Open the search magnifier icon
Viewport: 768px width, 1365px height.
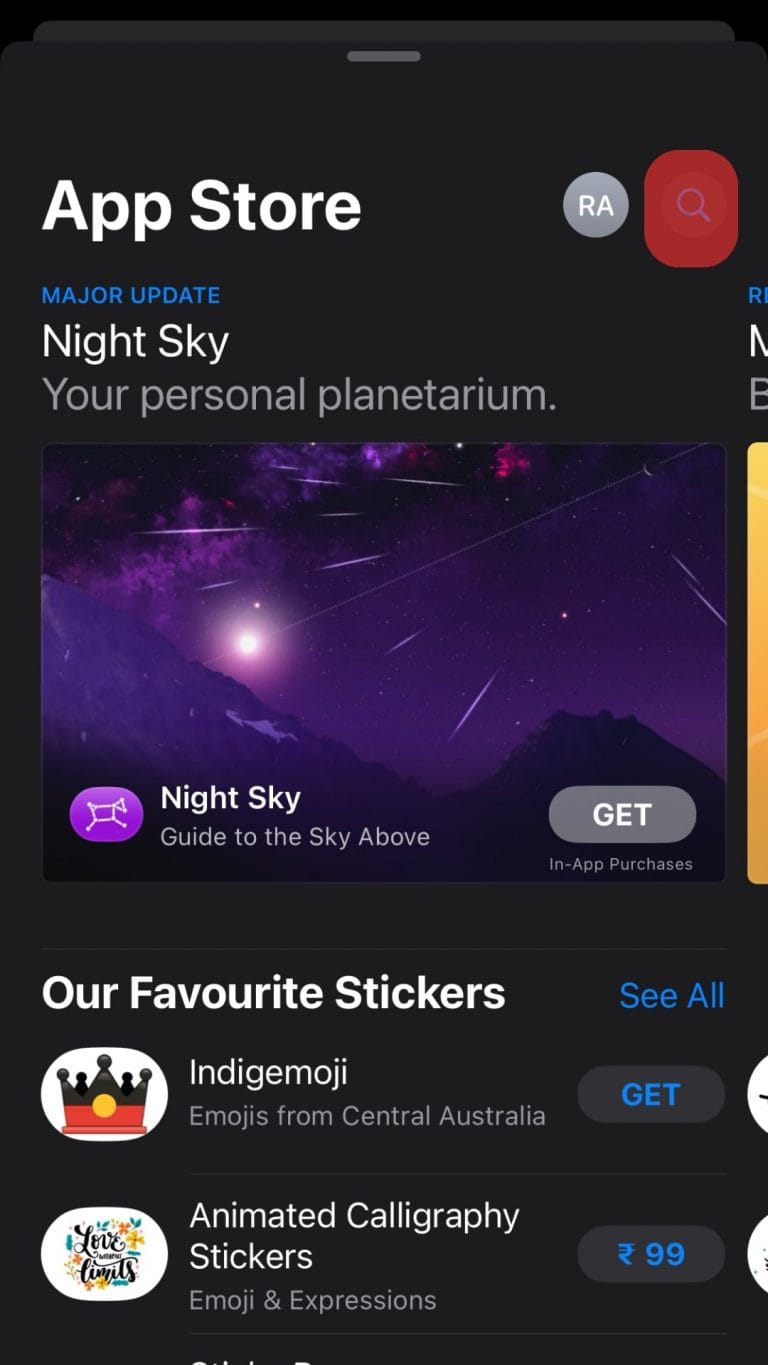click(692, 207)
